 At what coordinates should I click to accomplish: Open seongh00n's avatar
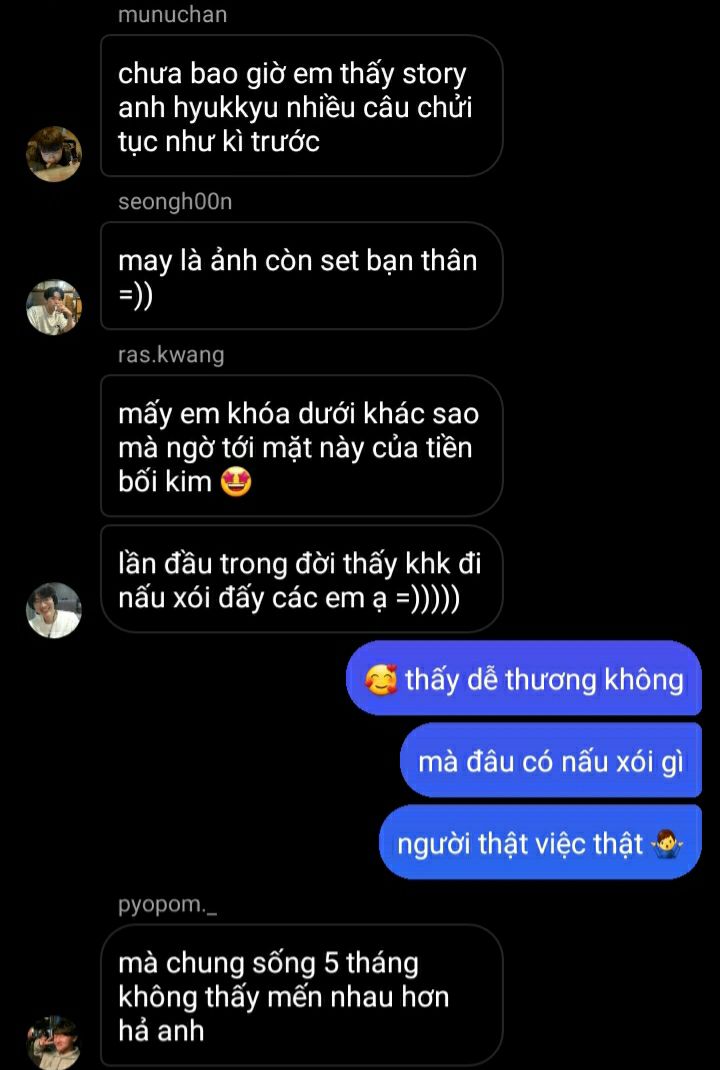[x=53, y=306]
